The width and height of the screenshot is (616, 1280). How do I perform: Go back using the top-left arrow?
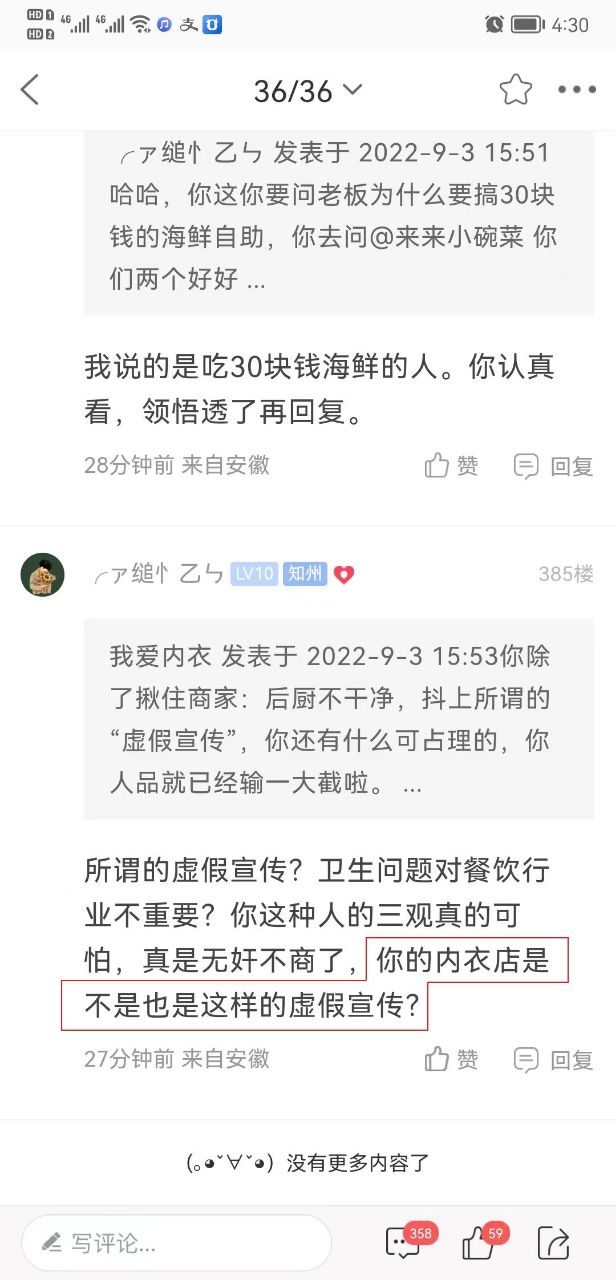30,90
